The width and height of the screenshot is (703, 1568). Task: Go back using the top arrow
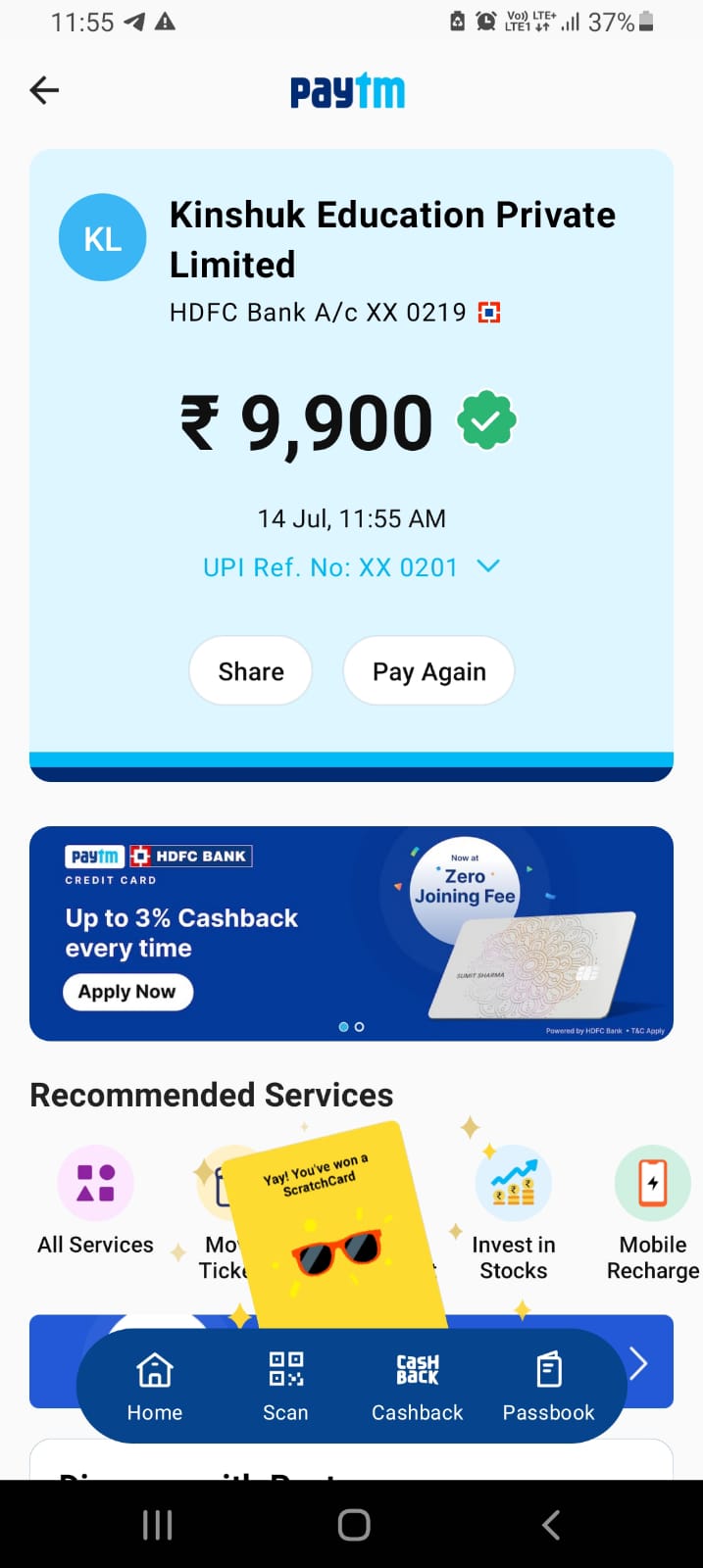click(44, 91)
